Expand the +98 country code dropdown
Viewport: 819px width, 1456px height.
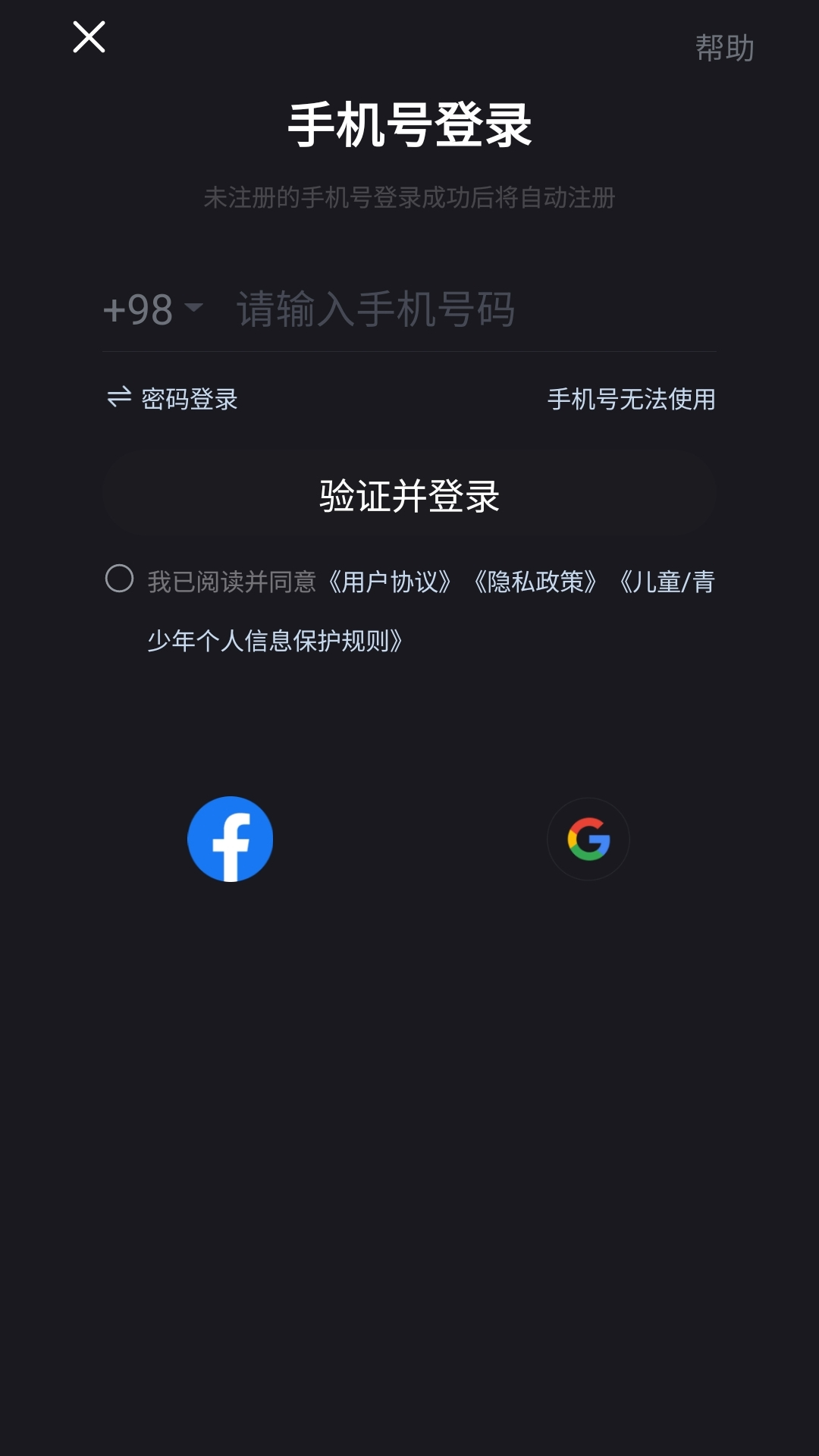coord(152,309)
